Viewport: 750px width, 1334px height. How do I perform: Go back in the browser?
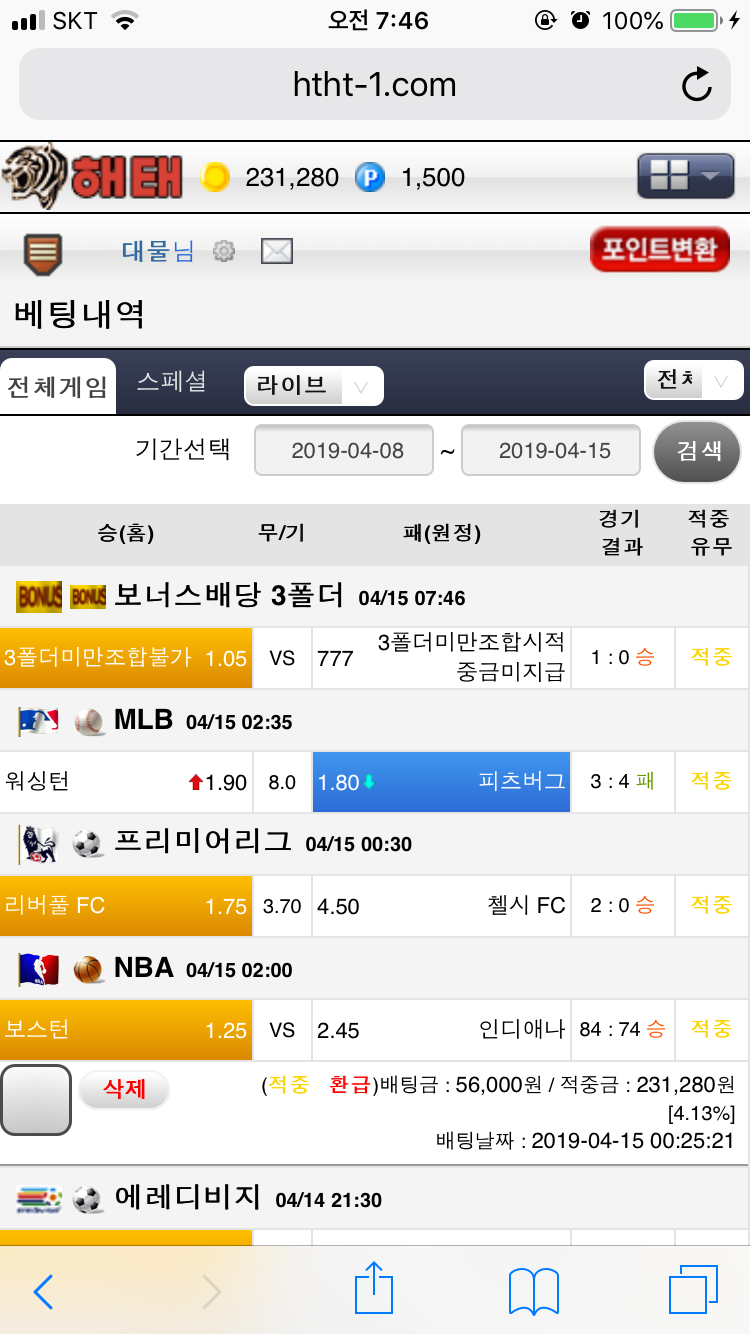coord(42,1292)
